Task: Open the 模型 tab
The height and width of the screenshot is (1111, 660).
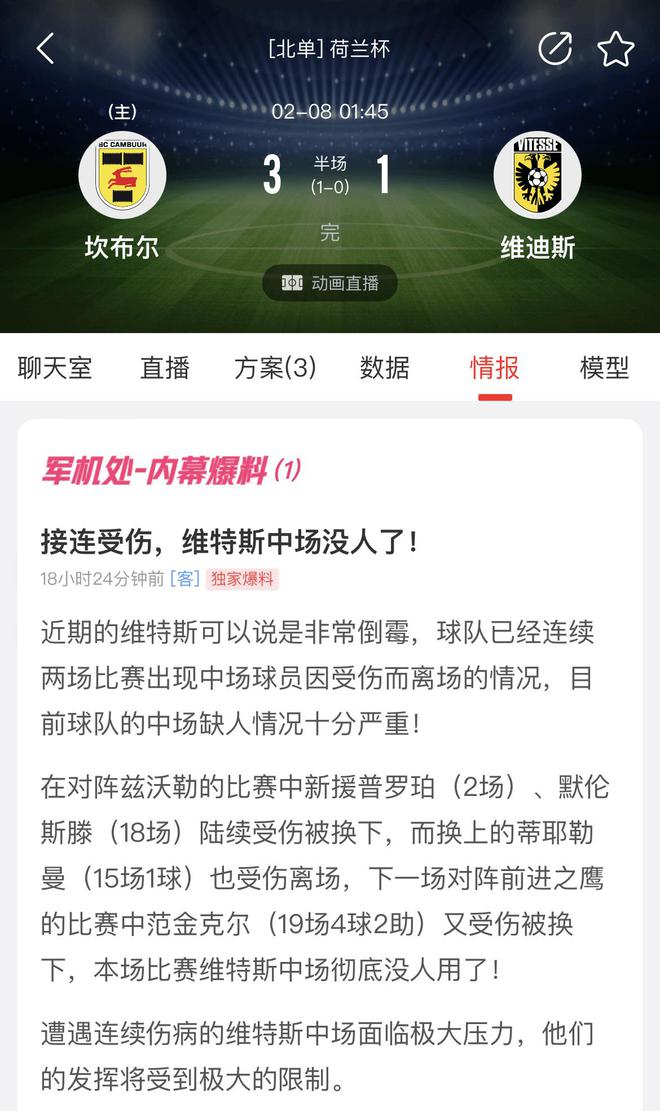Action: 605,368
